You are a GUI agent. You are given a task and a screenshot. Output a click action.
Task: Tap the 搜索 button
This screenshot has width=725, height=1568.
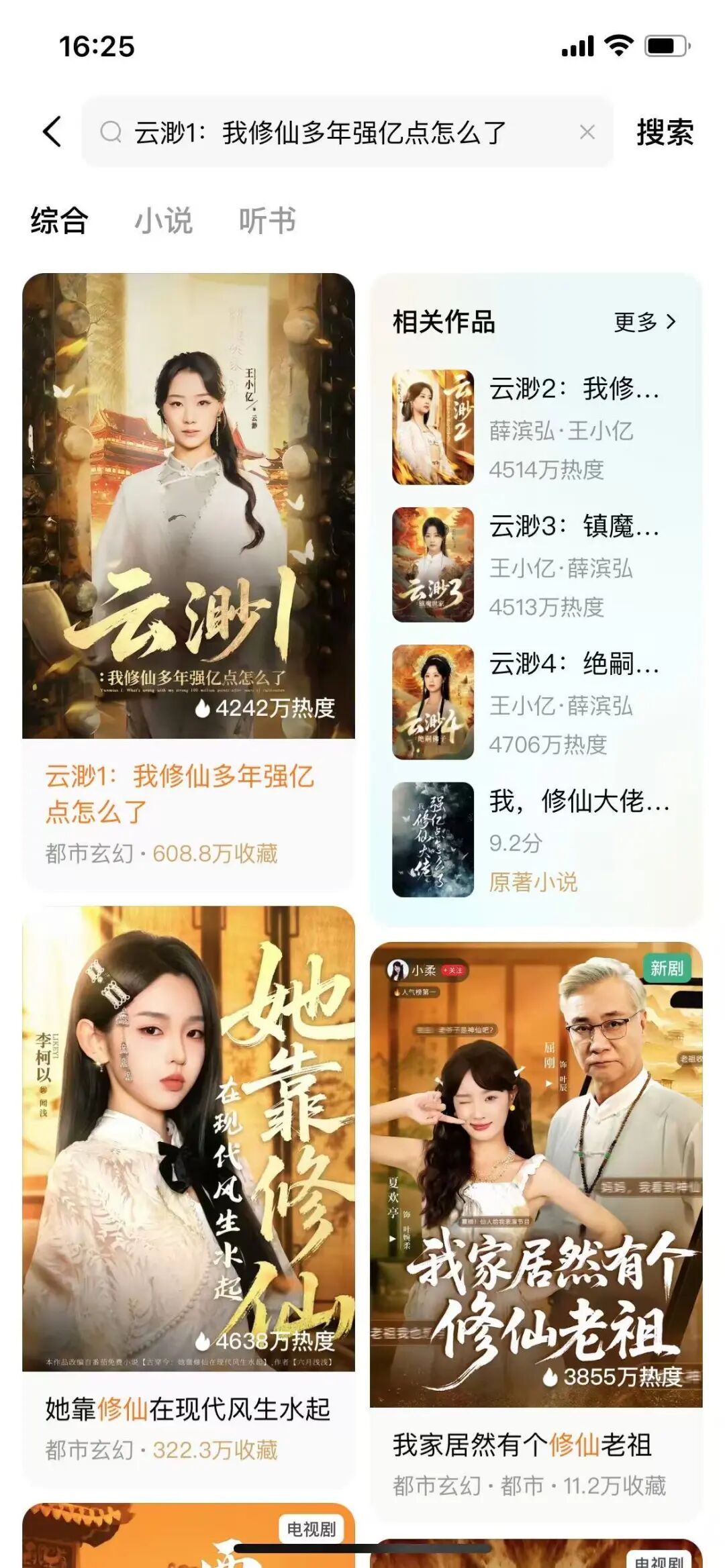coord(665,132)
